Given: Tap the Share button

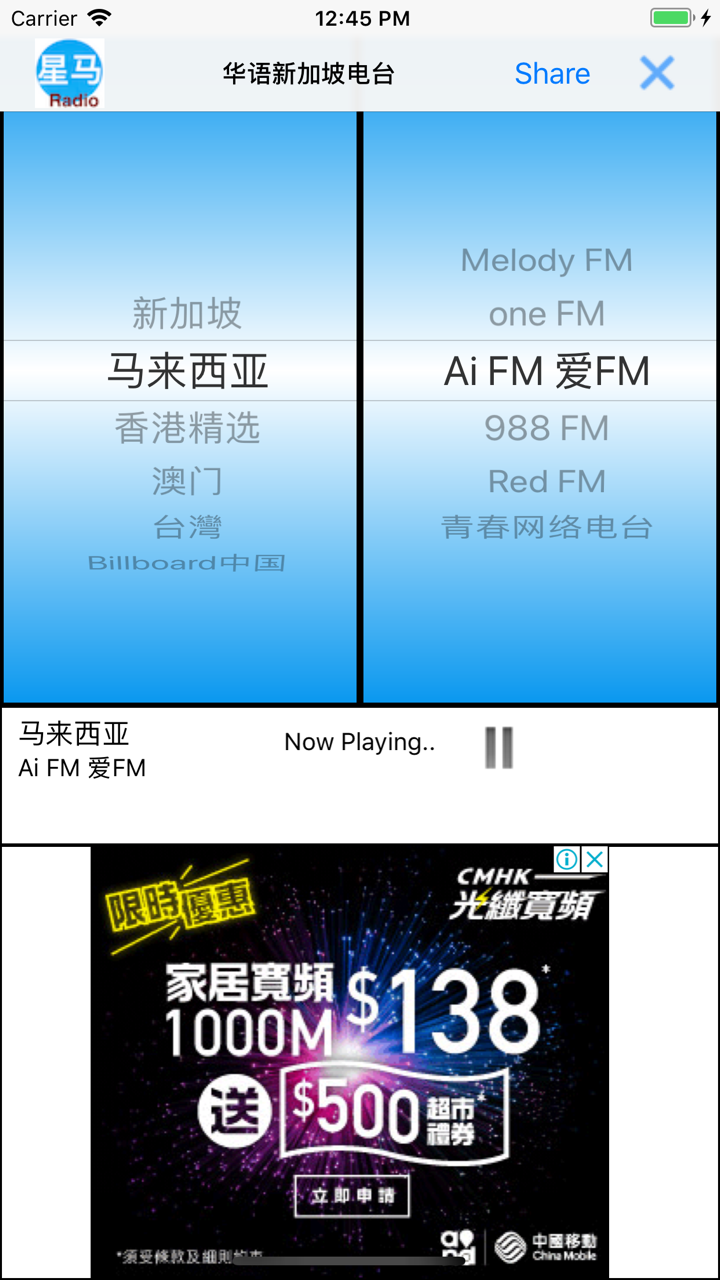Looking at the screenshot, I should 552,73.
